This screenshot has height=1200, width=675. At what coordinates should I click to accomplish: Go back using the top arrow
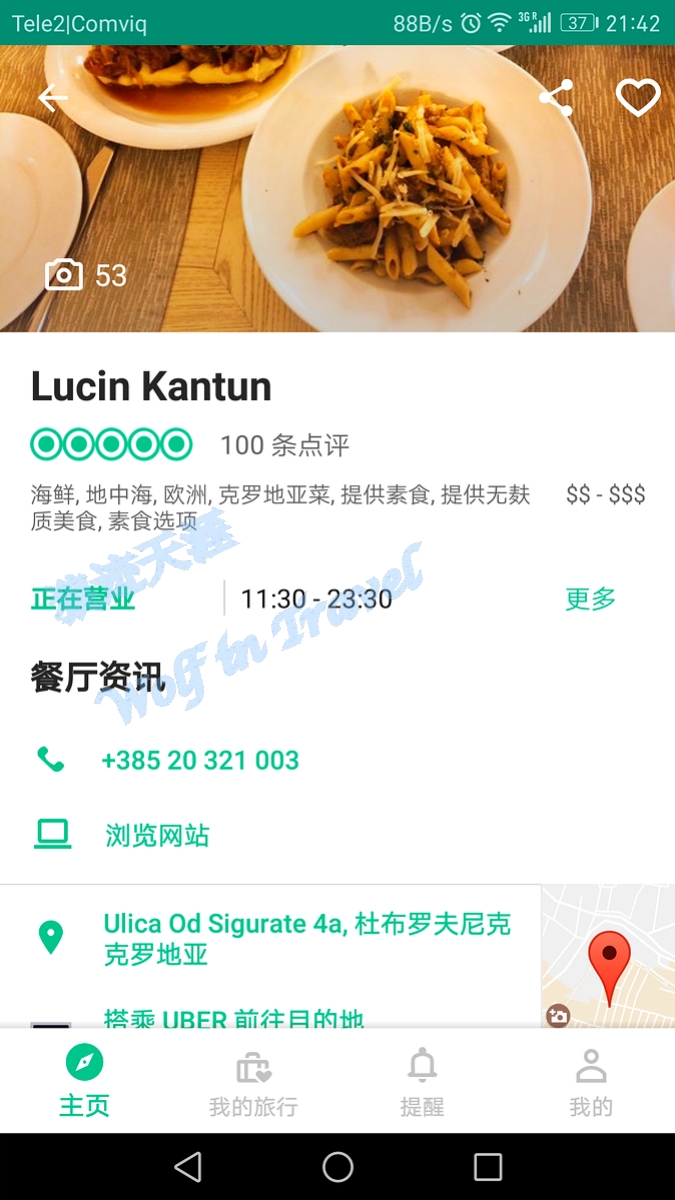pos(52,98)
